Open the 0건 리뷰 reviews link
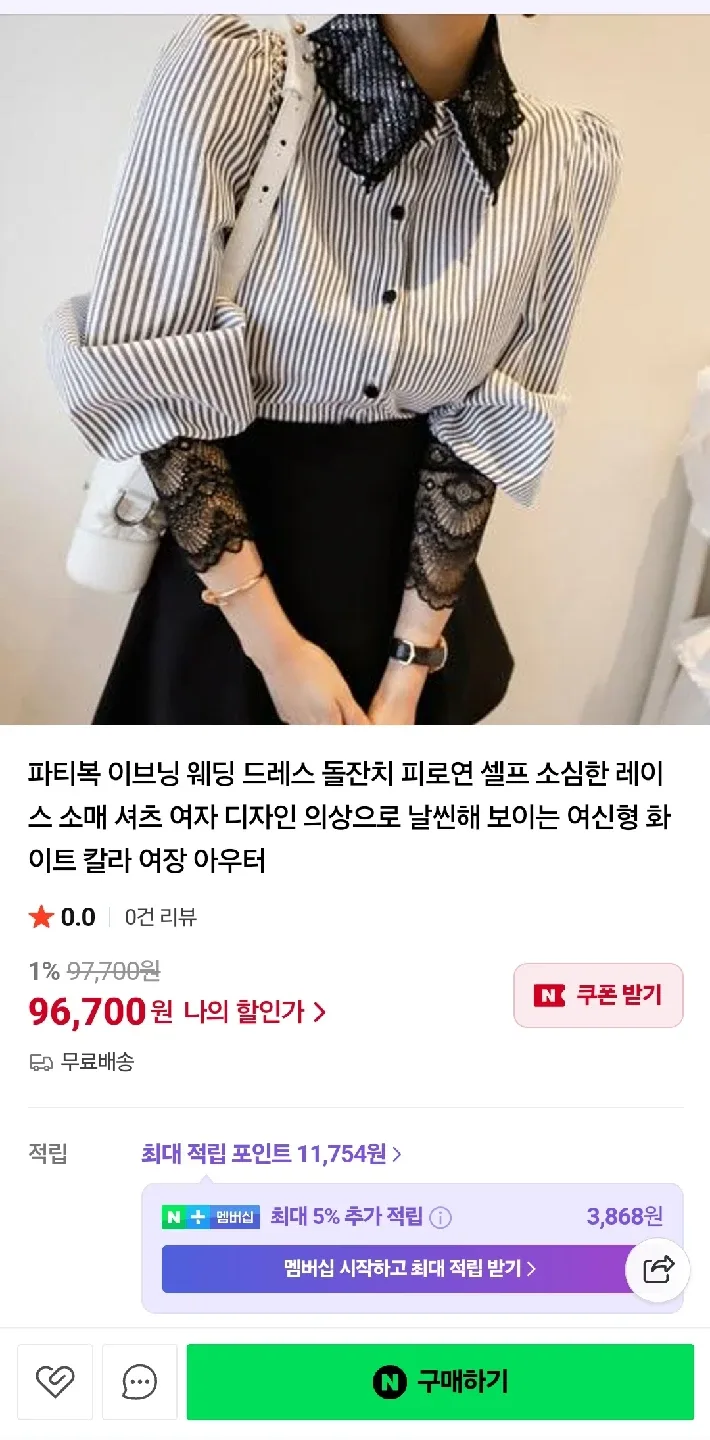Viewport: 710px width, 1440px height. pyautogui.click(x=160, y=917)
